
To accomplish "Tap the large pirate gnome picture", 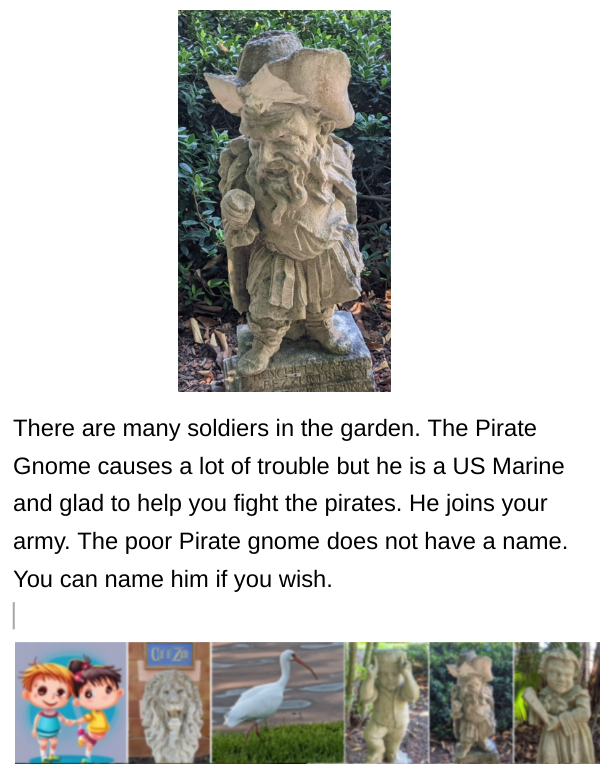I will 284,201.
